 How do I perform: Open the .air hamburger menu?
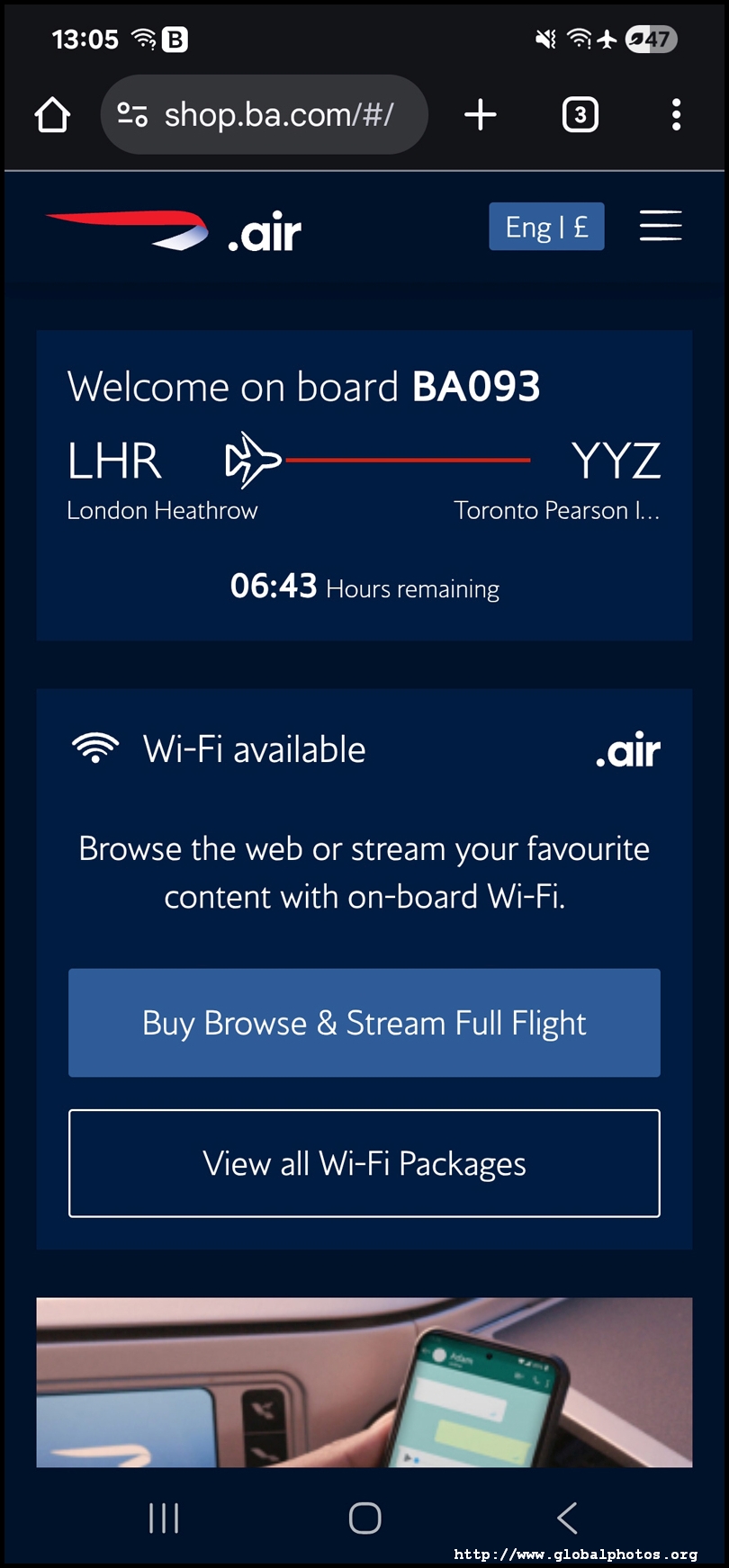[x=661, y=226]
